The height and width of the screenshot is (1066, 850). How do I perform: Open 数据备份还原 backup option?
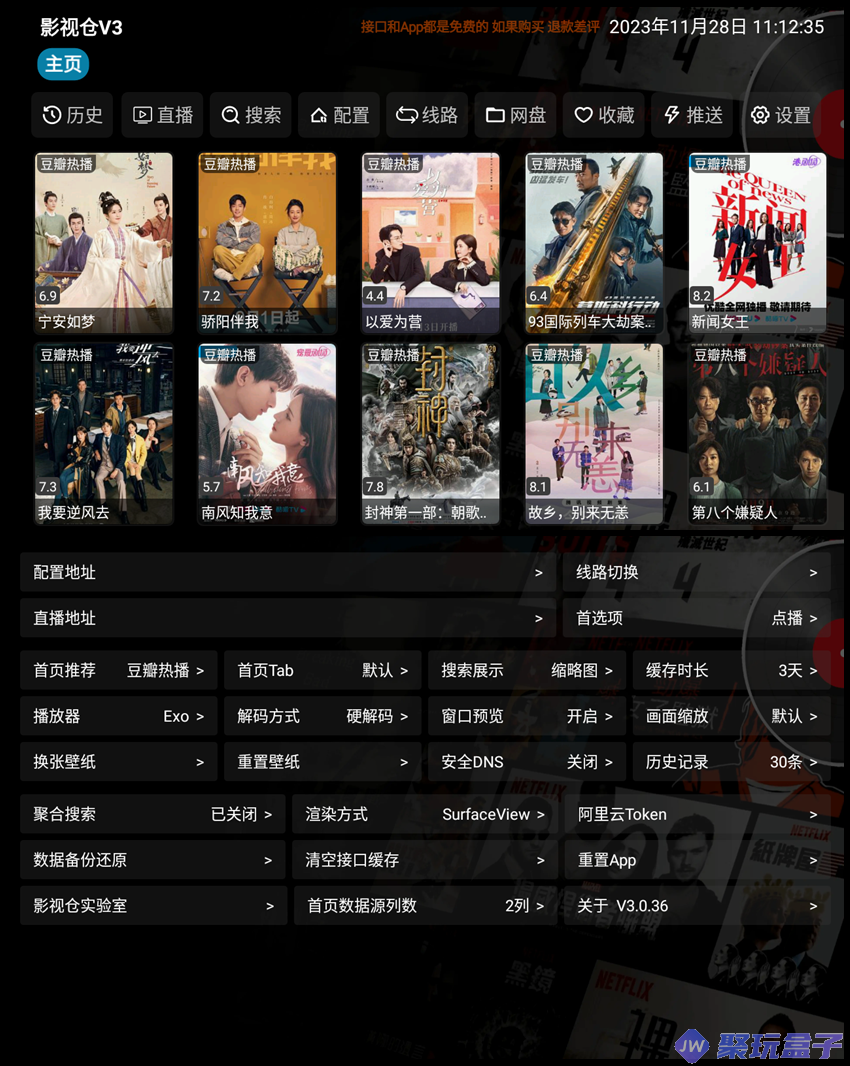click(x=152, y=860)
